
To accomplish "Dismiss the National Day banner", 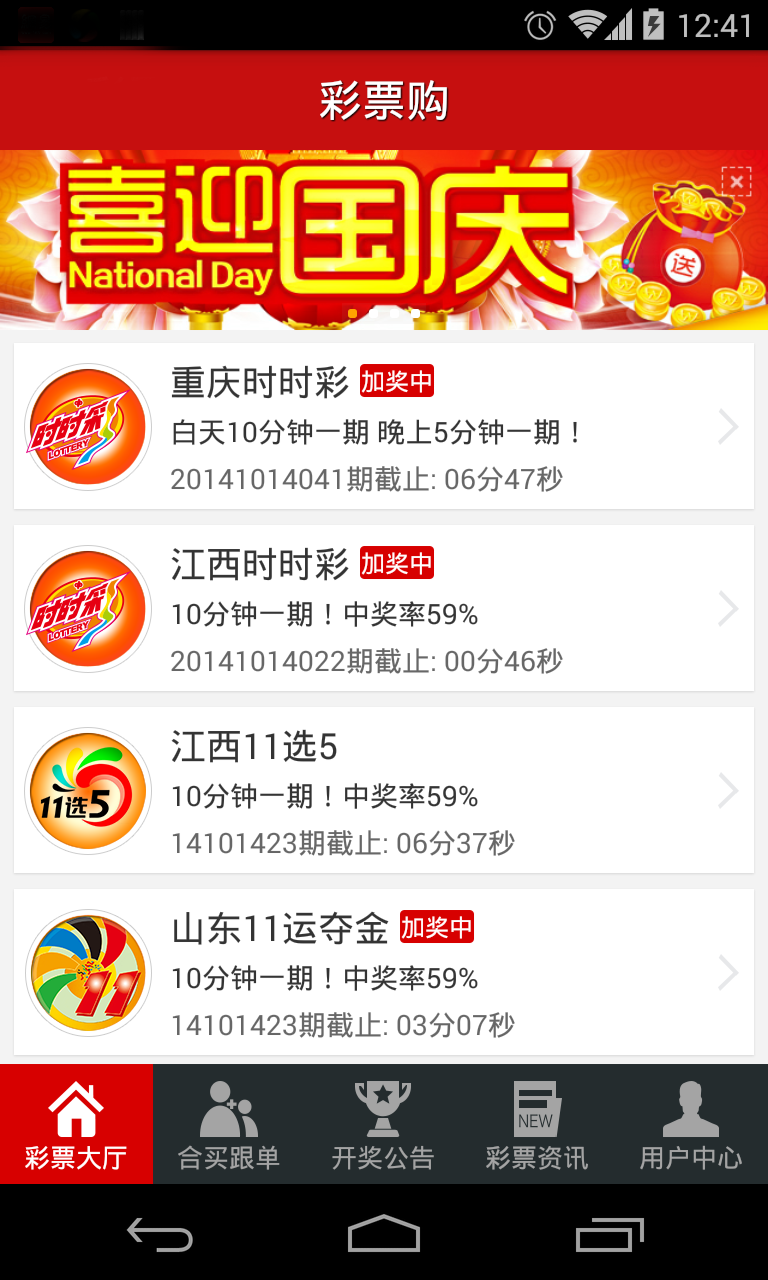I will point(735,181).
